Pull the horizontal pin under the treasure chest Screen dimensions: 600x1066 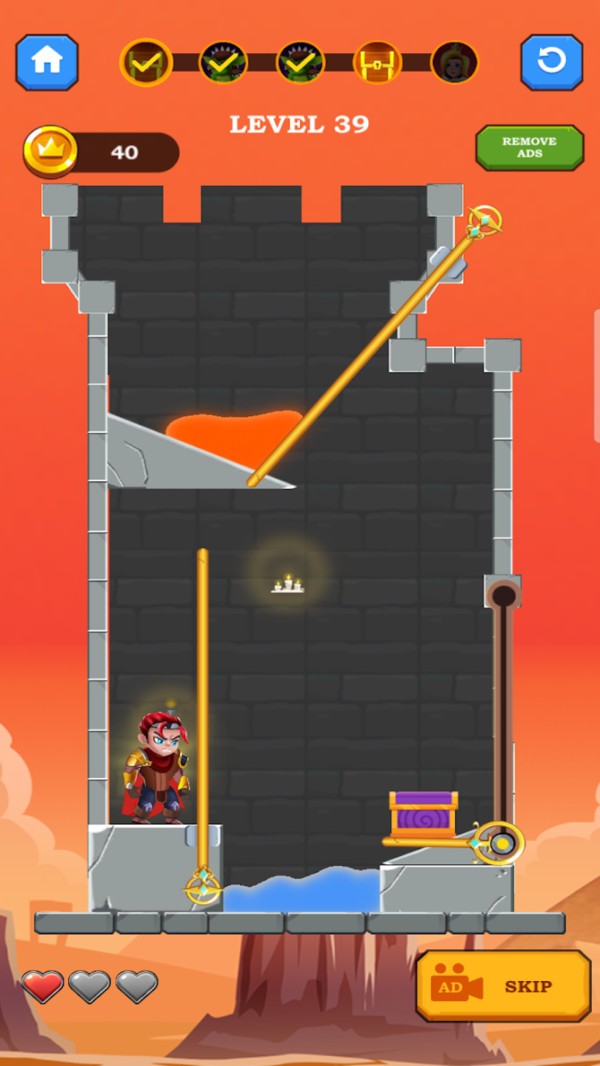[x=497, y=843]
